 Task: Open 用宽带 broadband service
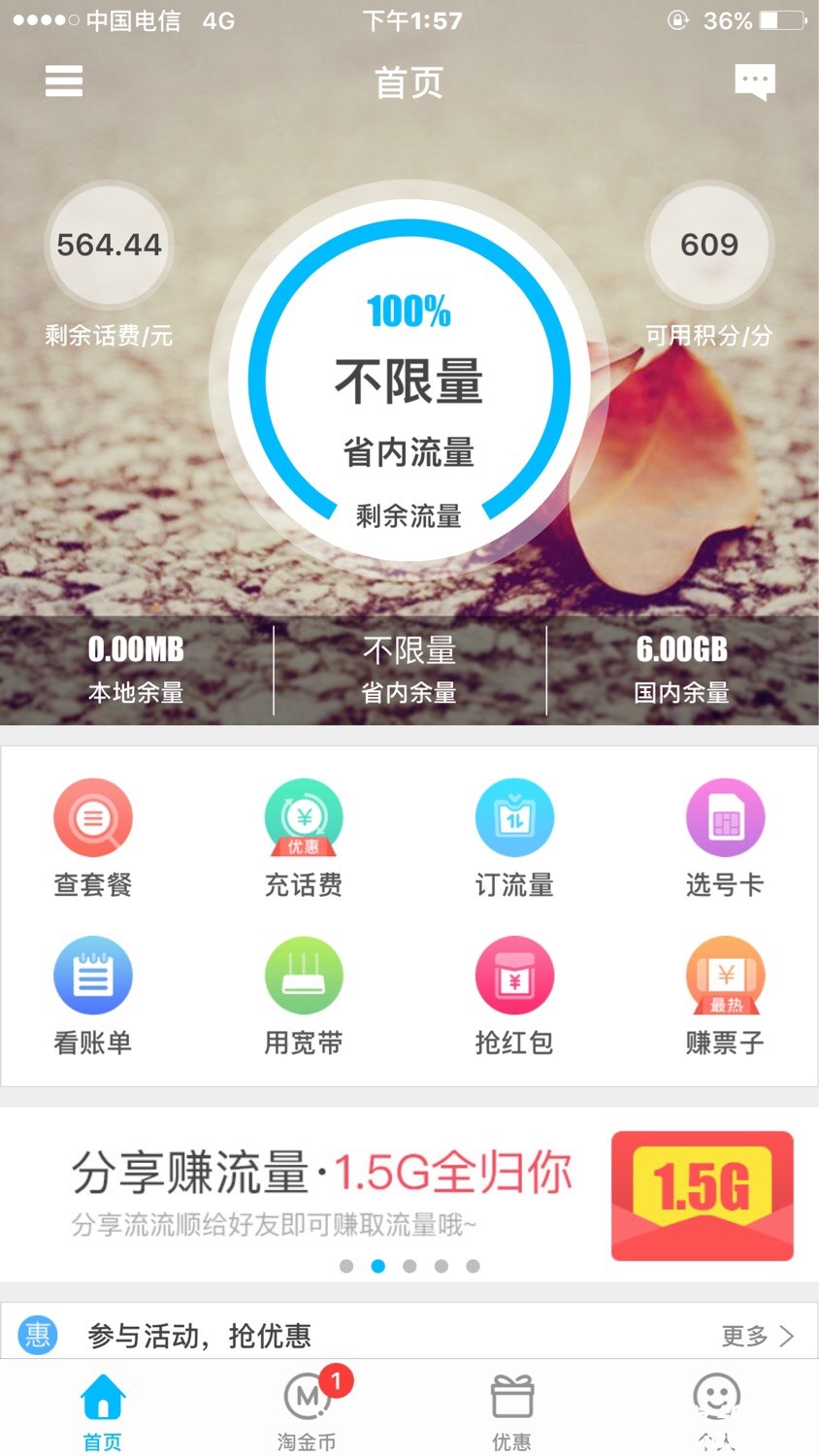304,996
